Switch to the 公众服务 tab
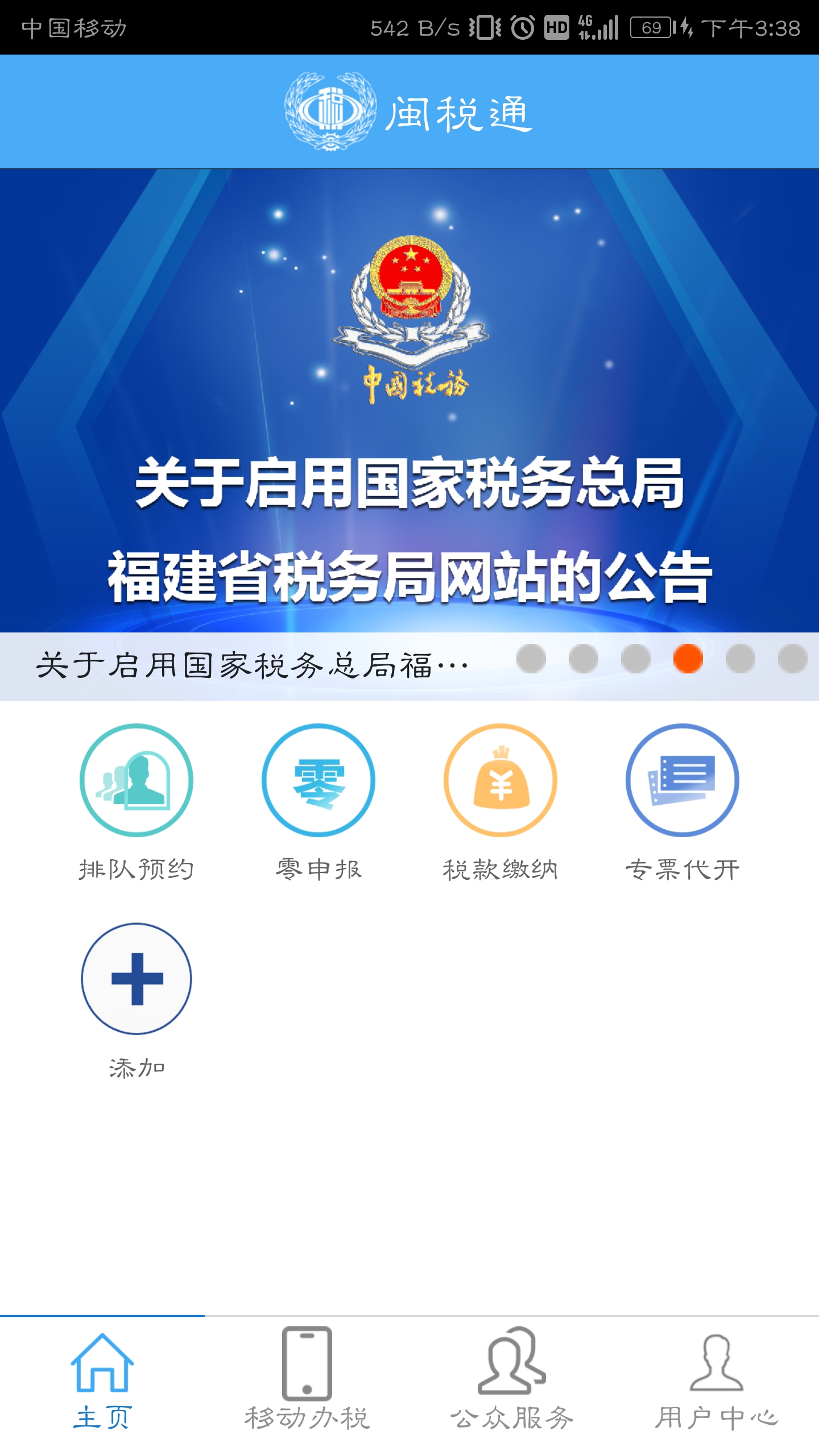 512,1385
